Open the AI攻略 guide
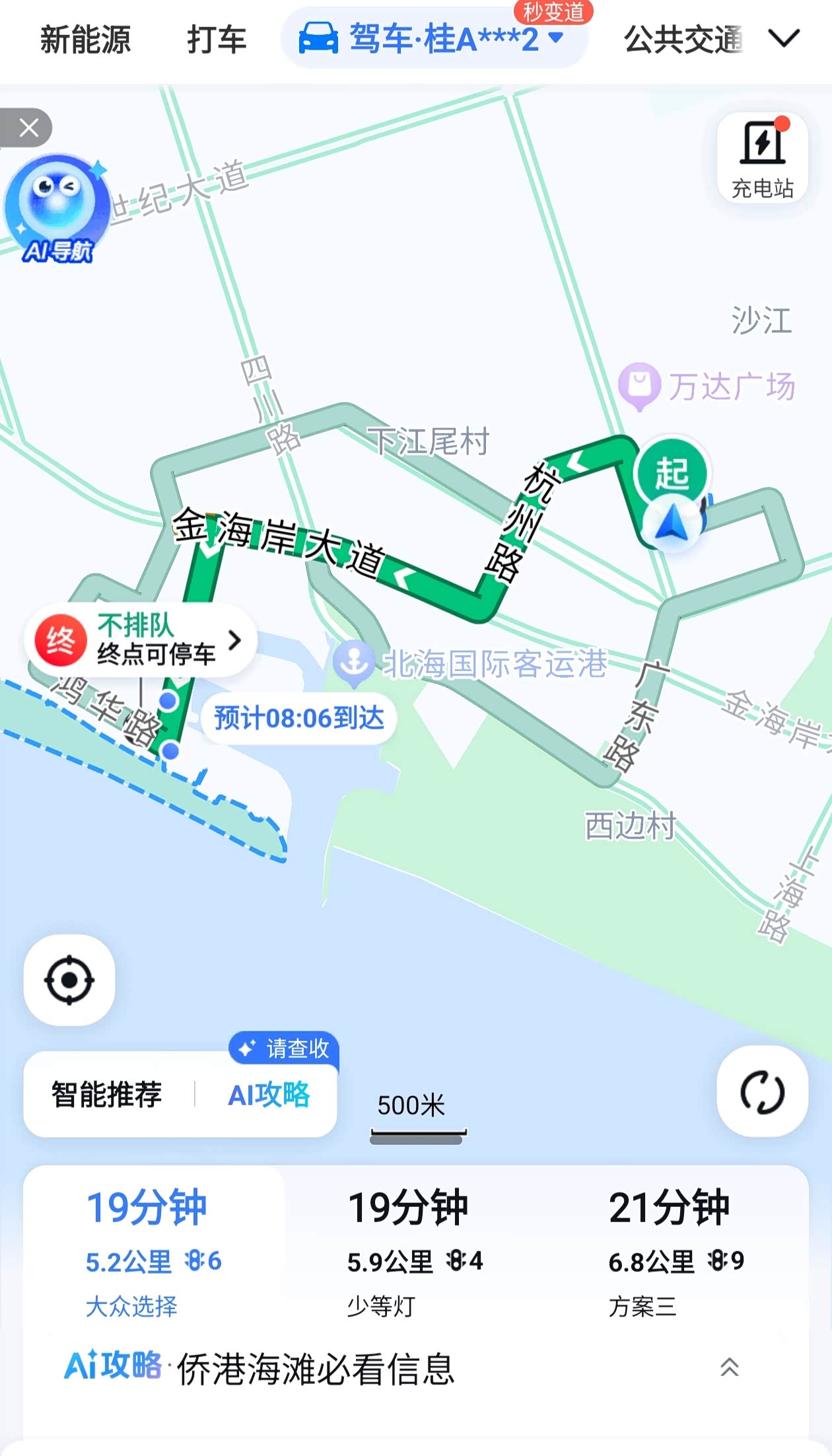Screen dimensions: 832x1456 tap(269, 1094)
